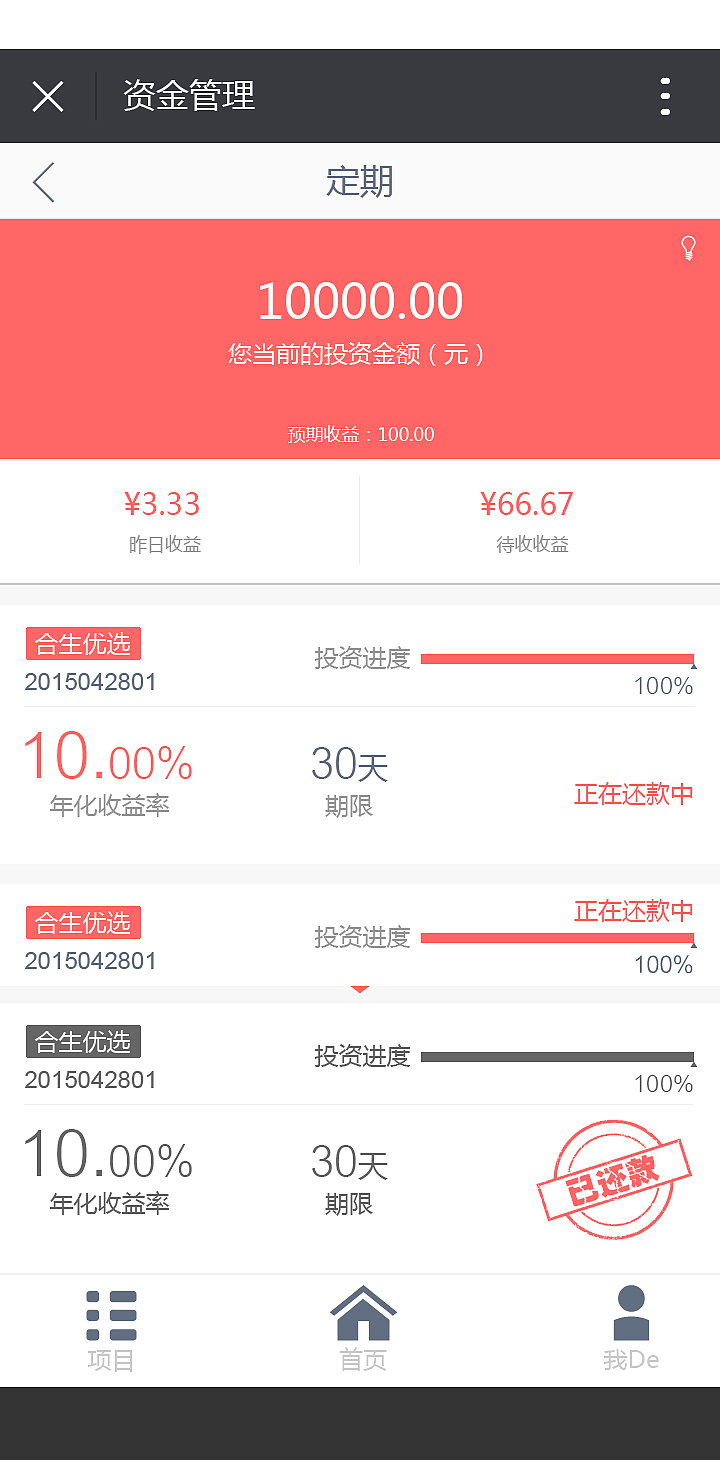The width and height of the screenshot is (720, 1460).
Task: Click the light bulb tip icon
Action: (x=687, y=246)
